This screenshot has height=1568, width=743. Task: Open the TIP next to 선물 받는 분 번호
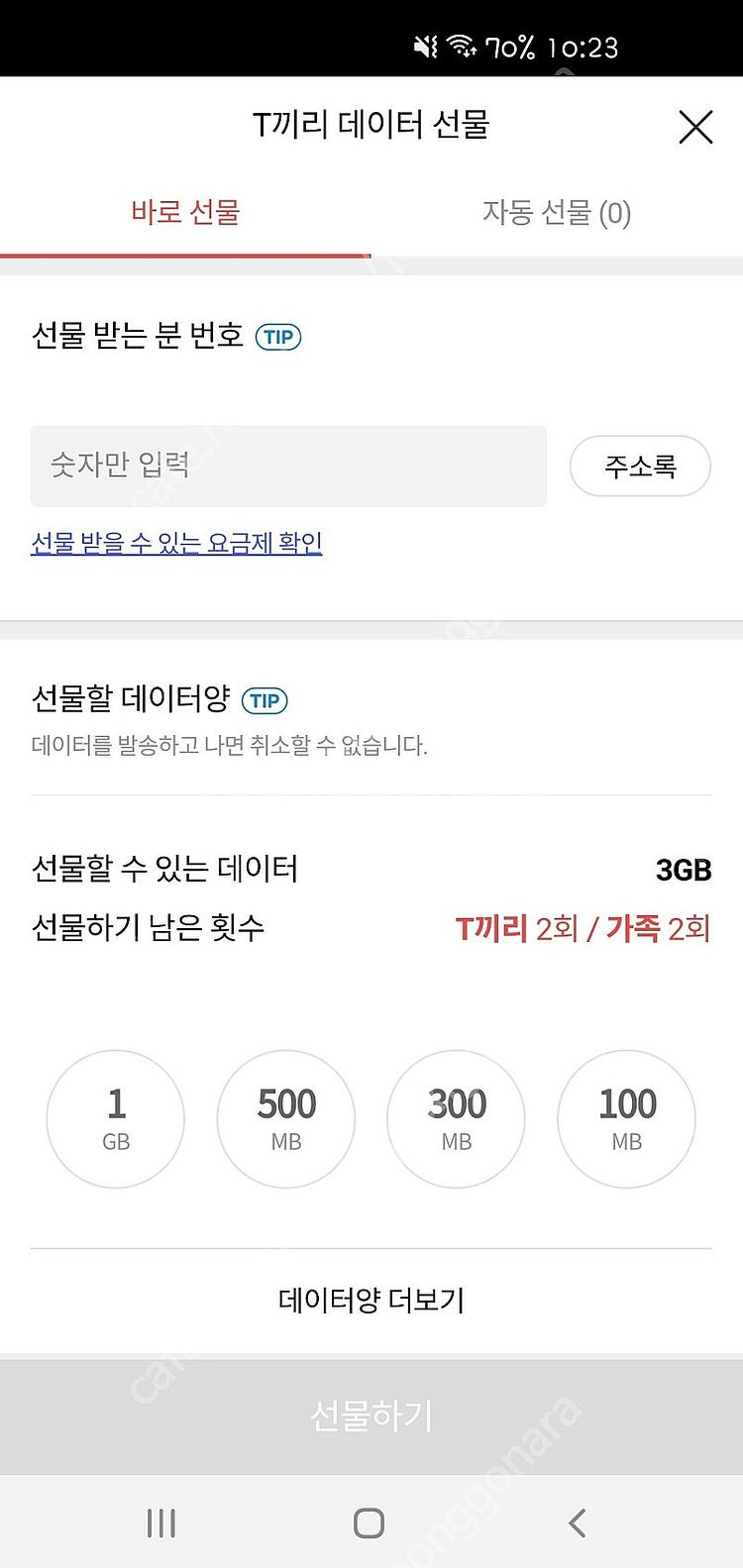278,337
